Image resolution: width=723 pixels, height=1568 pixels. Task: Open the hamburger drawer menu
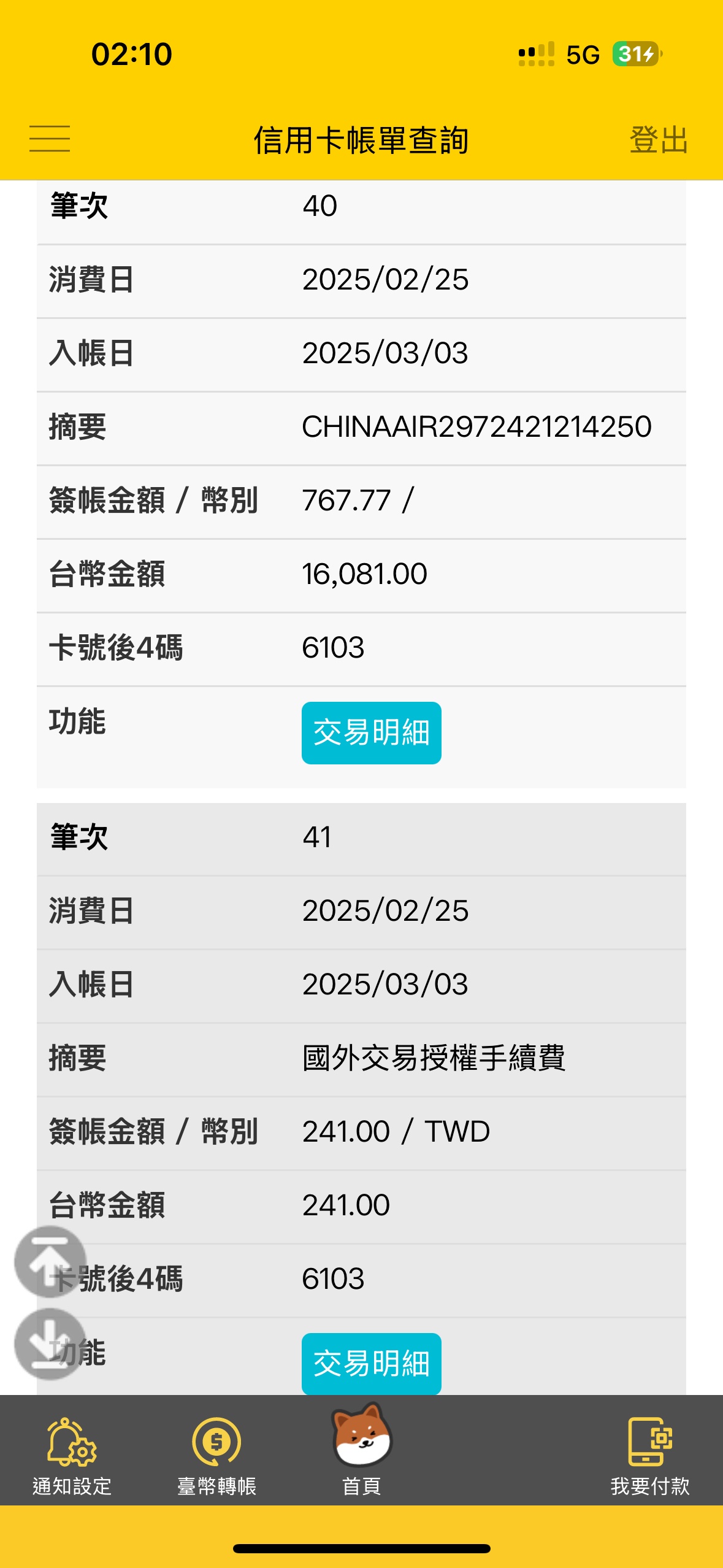click(x=50, y=139)
